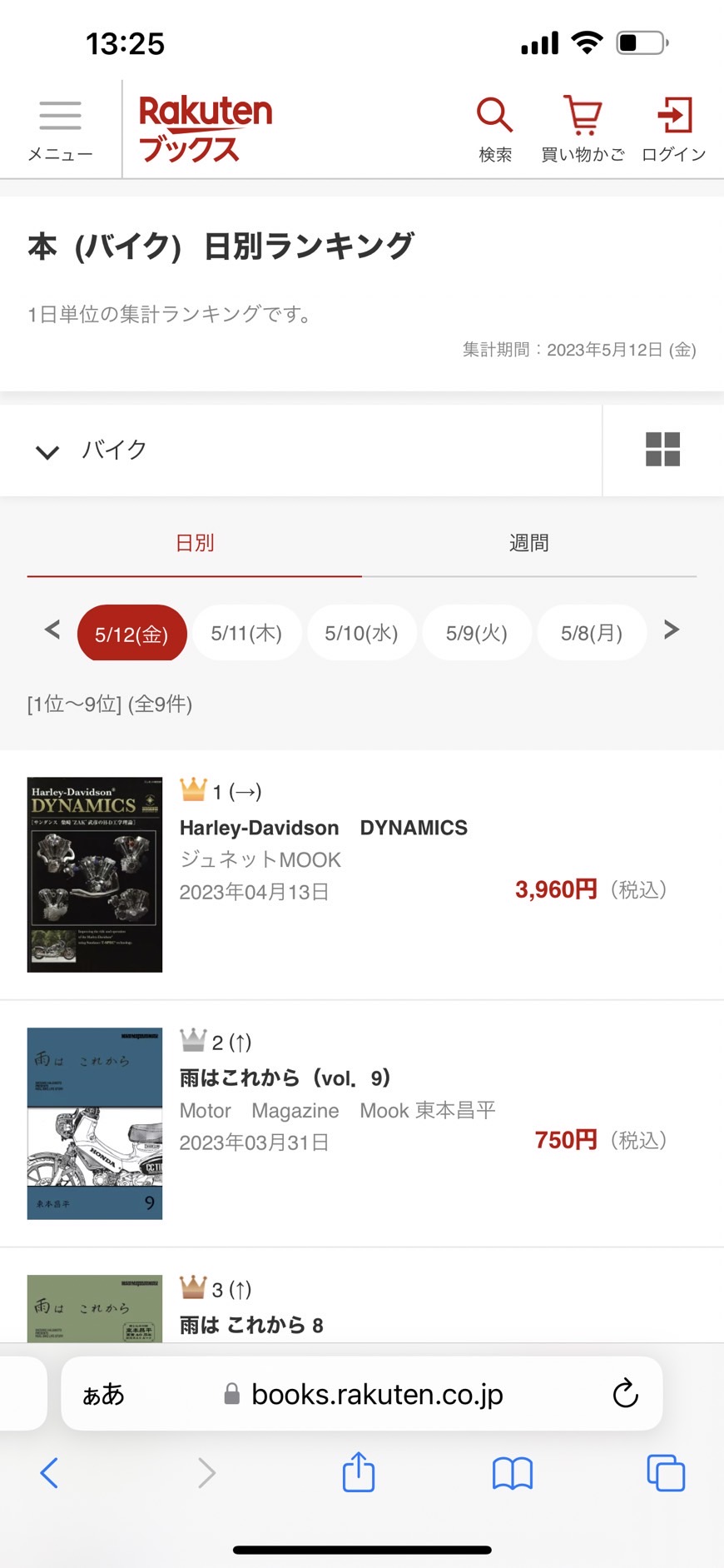
Task: Select the 日別 daily tab
Action: [195, 543]
